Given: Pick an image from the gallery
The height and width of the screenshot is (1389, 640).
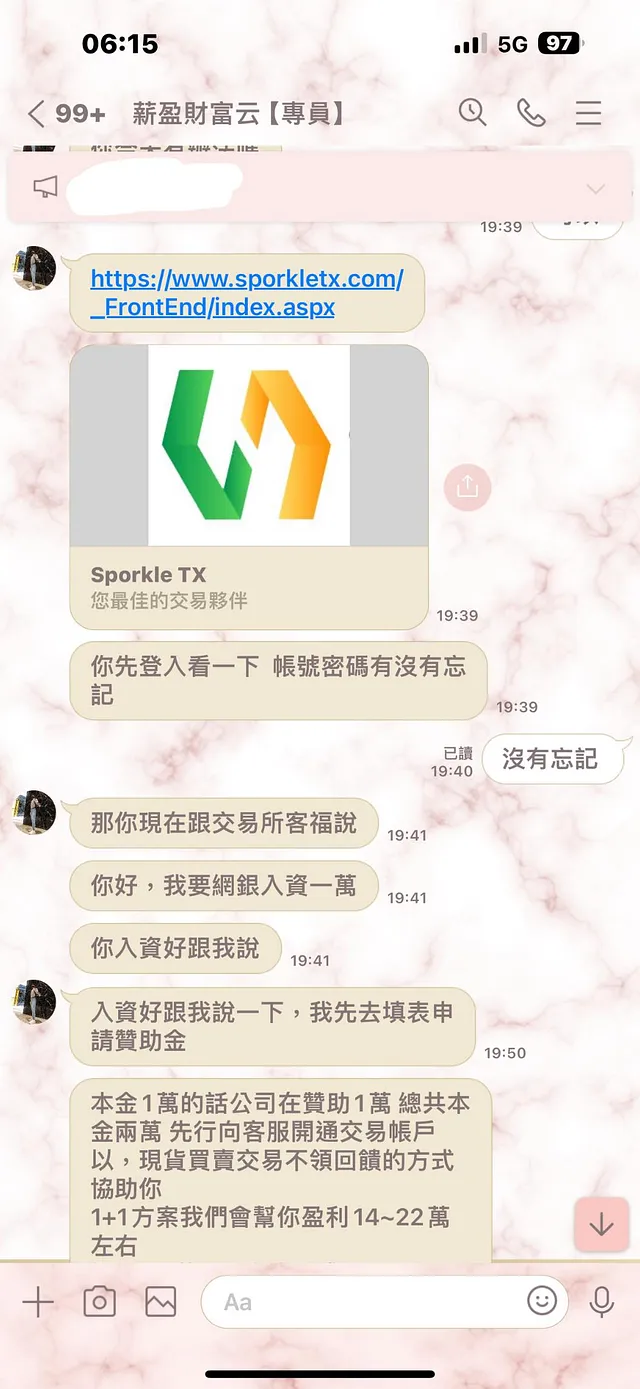Looking at the screenshot, I should [x=160, y=1302].
